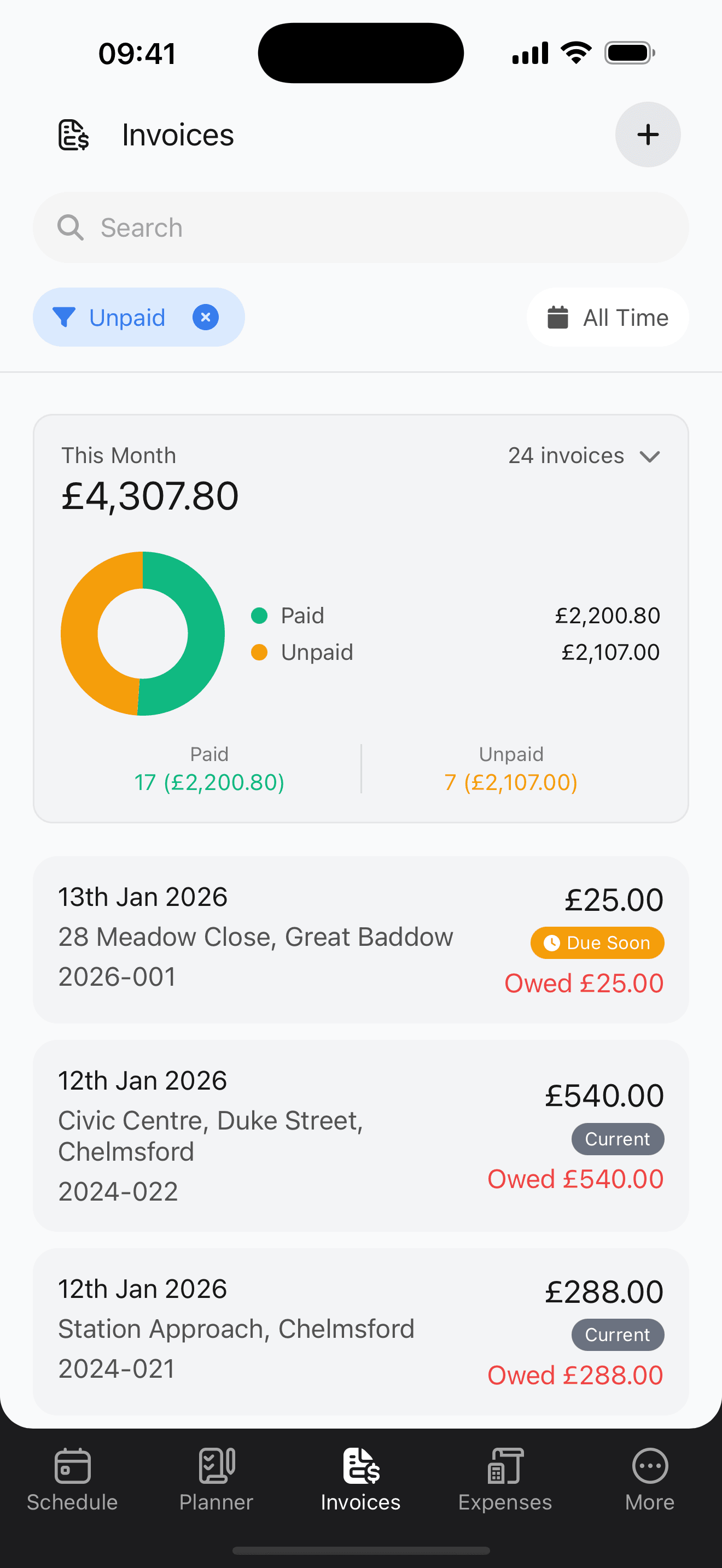Open the All Time date range selector

click(607, 317)
